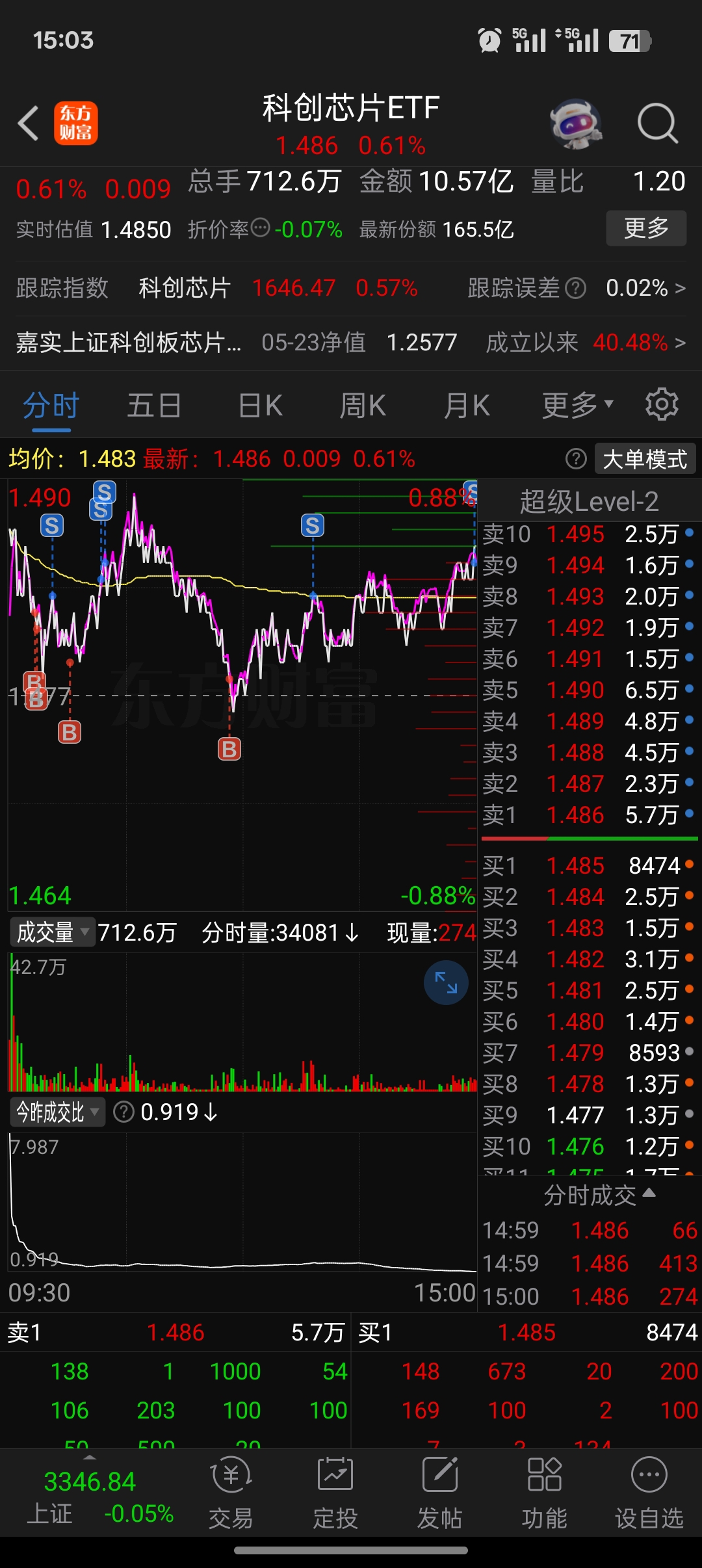The image size is (702, 1568).
Task: Tap the back arrow to exit this page
Action: pos(27,123)
